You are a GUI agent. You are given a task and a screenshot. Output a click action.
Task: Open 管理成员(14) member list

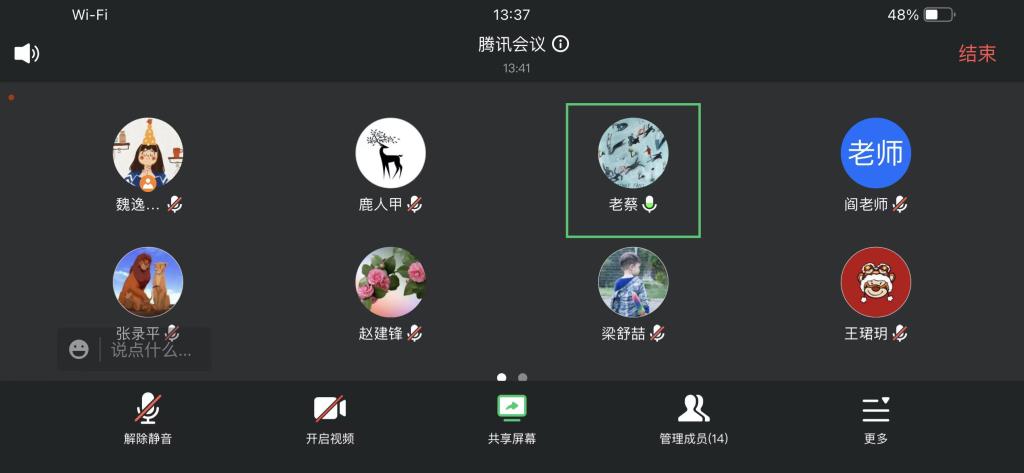pos(693,418)
